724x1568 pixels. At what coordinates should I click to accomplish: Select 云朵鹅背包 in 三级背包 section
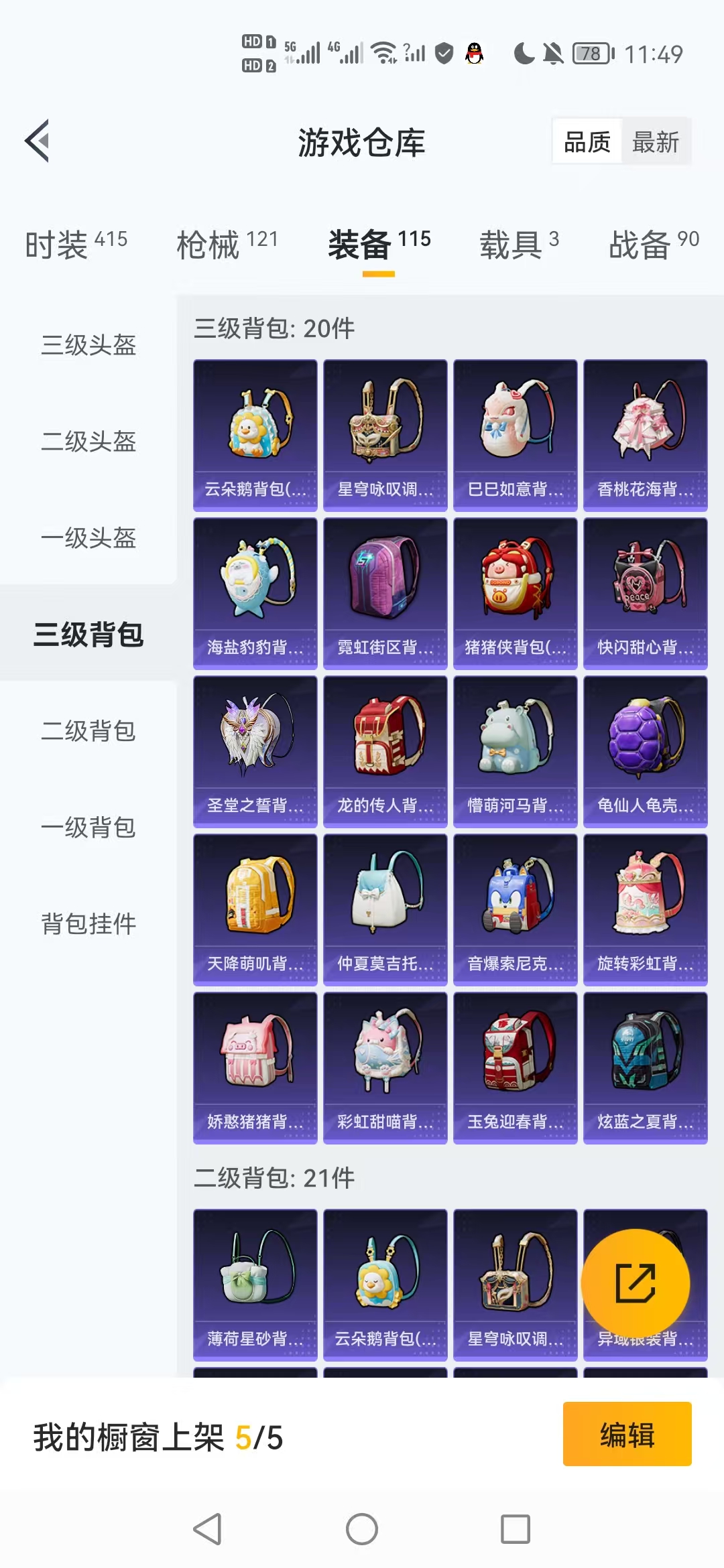(x=255, y=433)
